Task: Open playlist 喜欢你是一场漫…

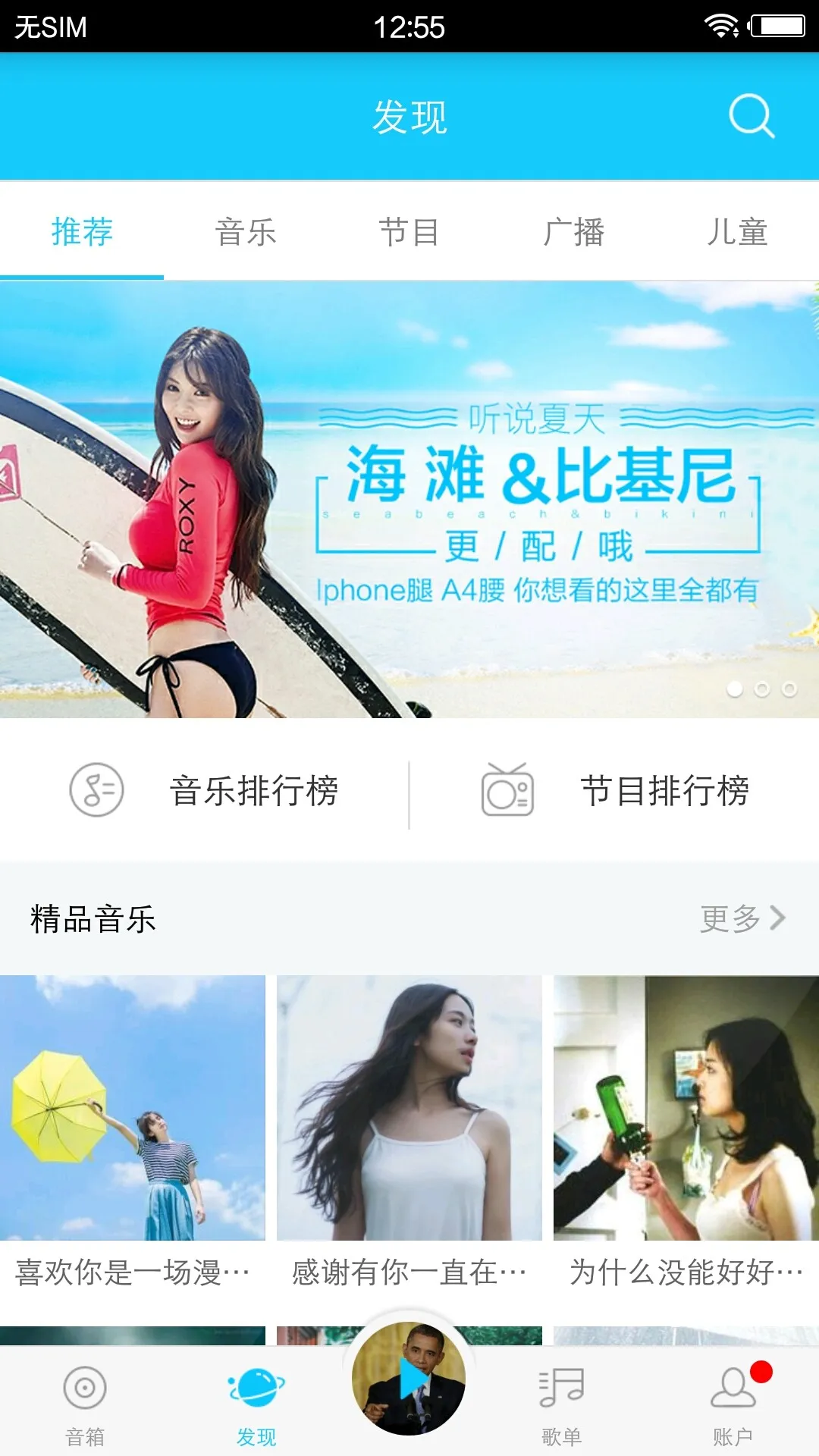Action: (x=133, y=1130)
